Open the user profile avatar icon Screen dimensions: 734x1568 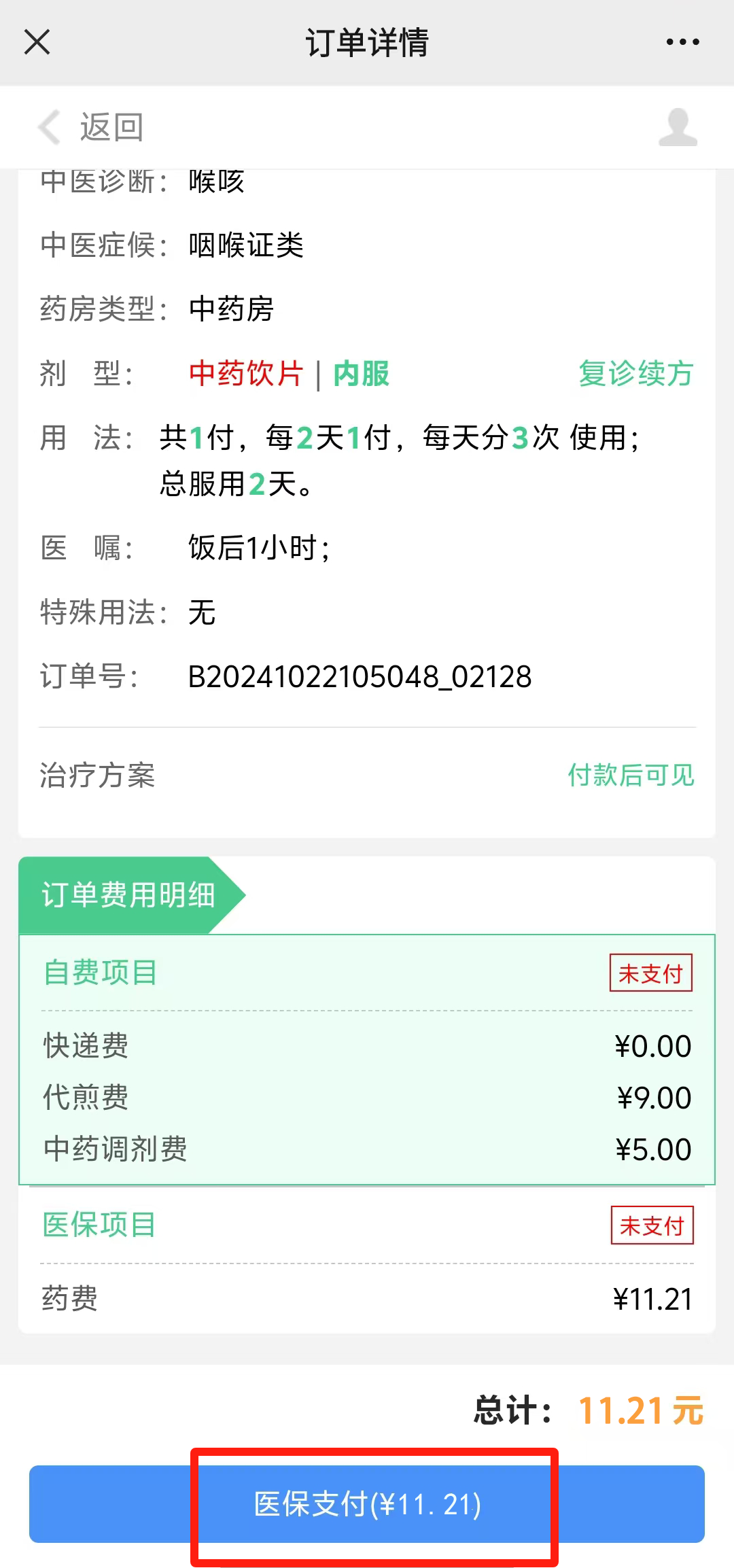678,126
